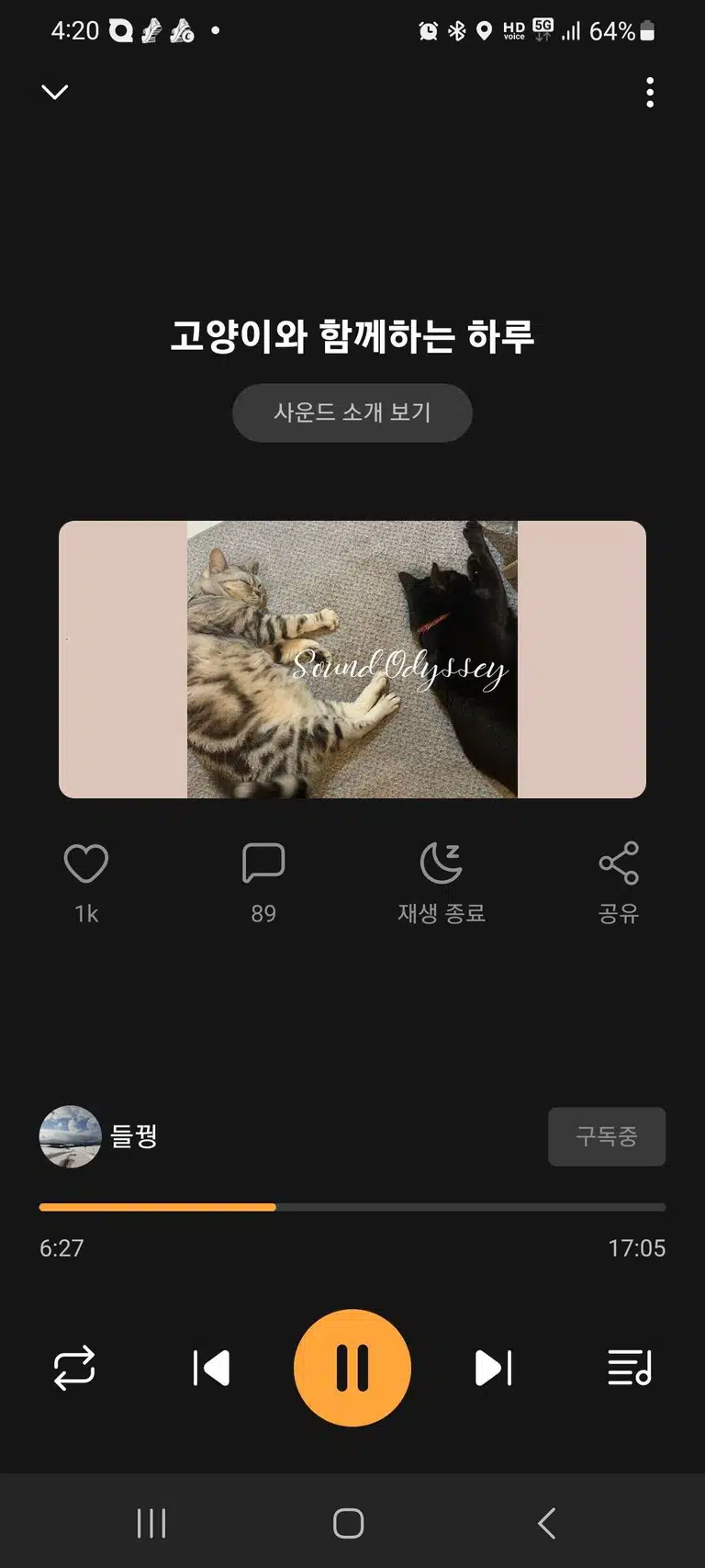Tap the 사운드 소개 보기 button
The image size is (705, 1568).
[x=352, y=412]
